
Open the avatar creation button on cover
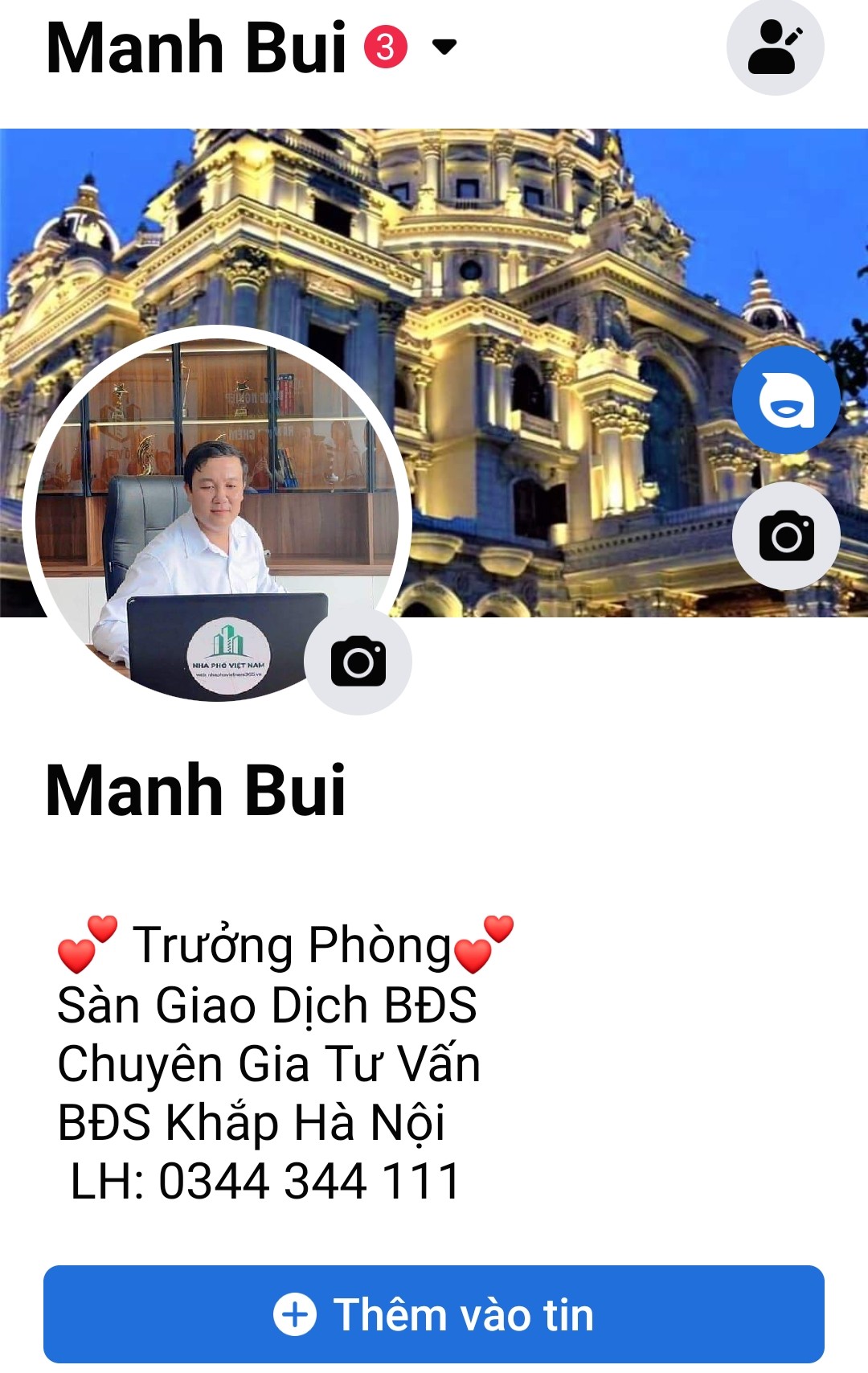click(785, 400)
